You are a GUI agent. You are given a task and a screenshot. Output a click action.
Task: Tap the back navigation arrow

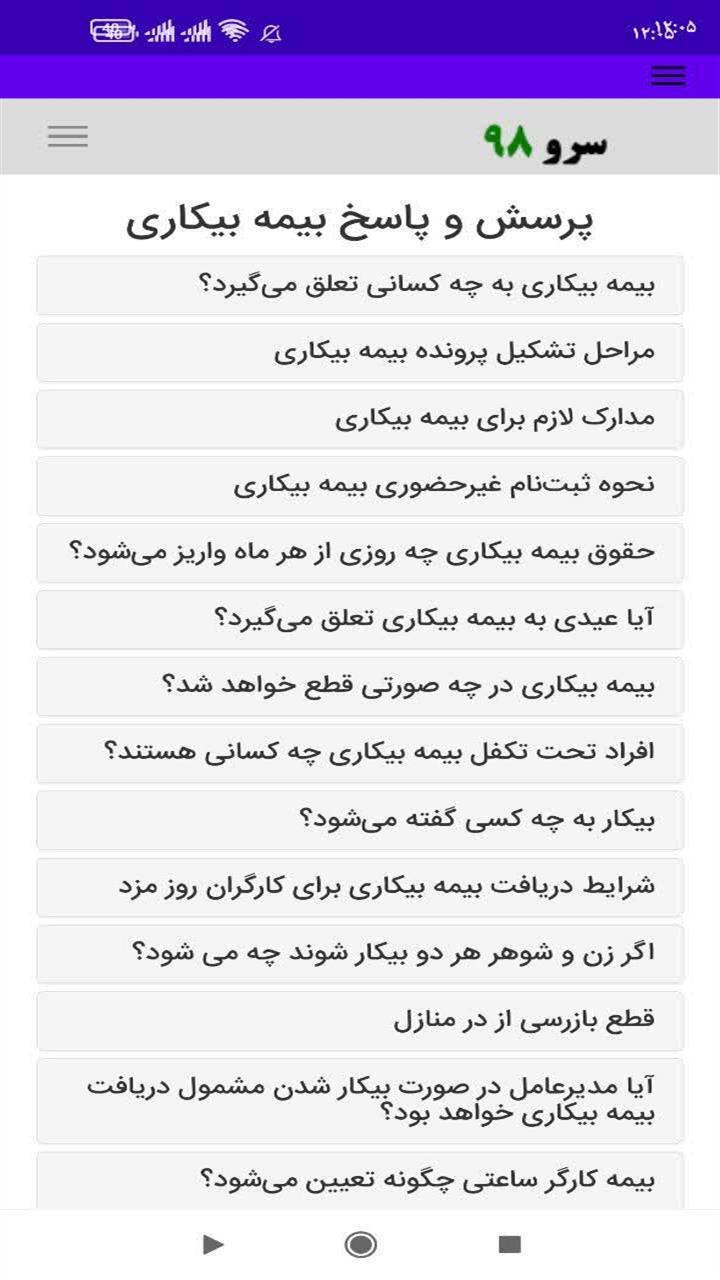point(212,1245)
